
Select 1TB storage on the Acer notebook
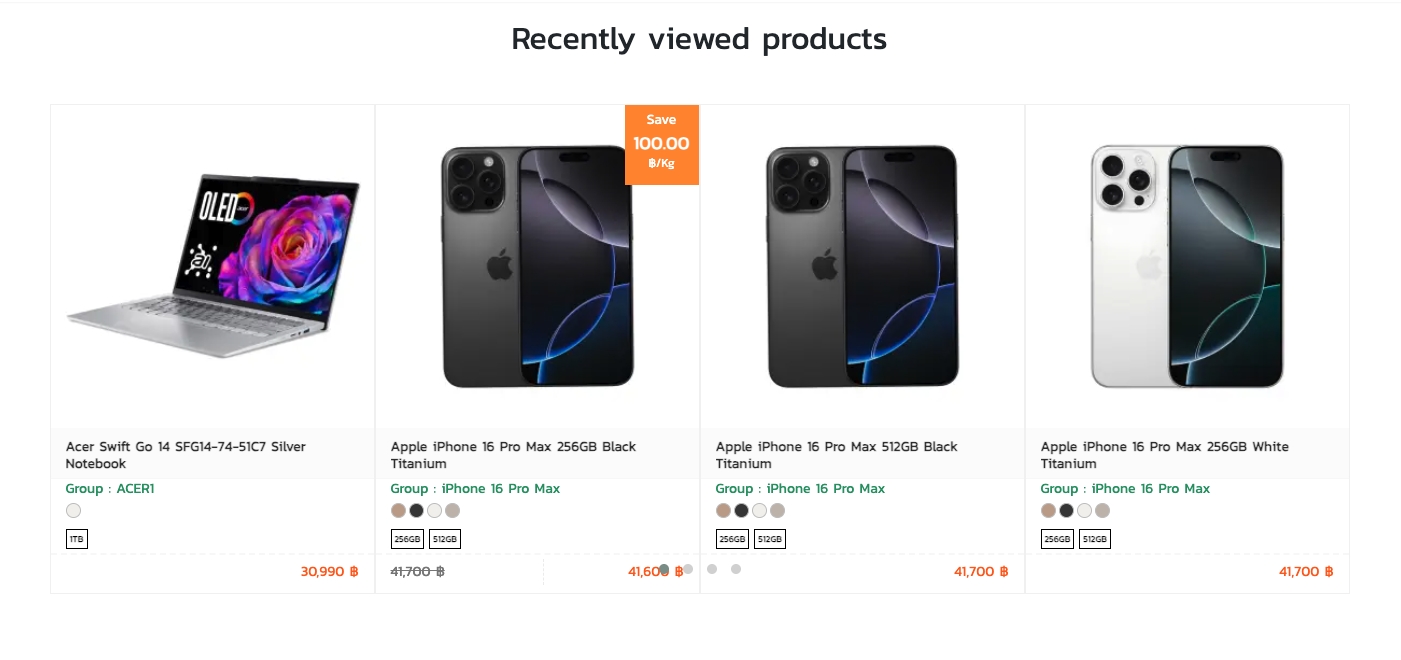pos(77,539)
